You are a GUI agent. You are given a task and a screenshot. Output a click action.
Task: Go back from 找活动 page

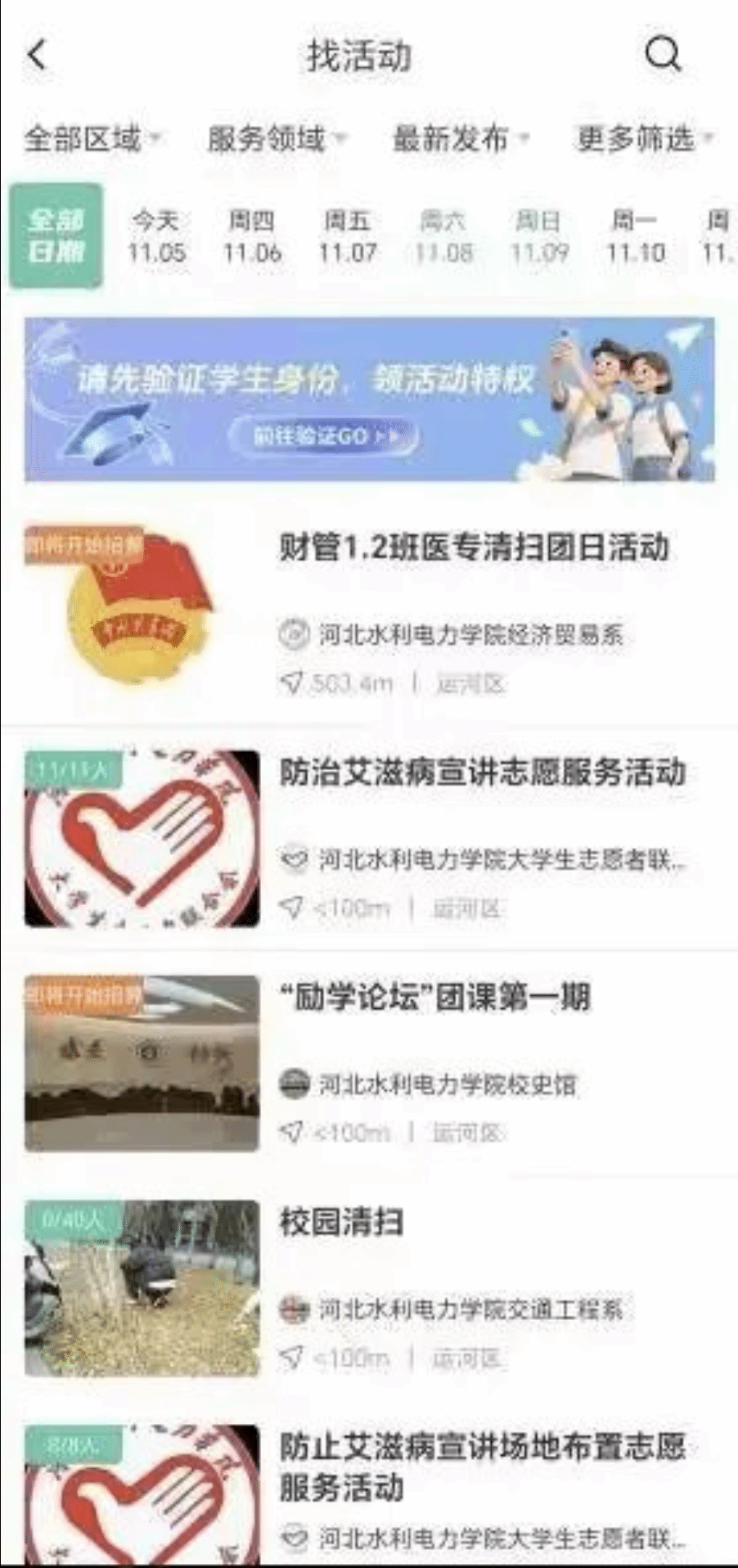coord(37,55)
